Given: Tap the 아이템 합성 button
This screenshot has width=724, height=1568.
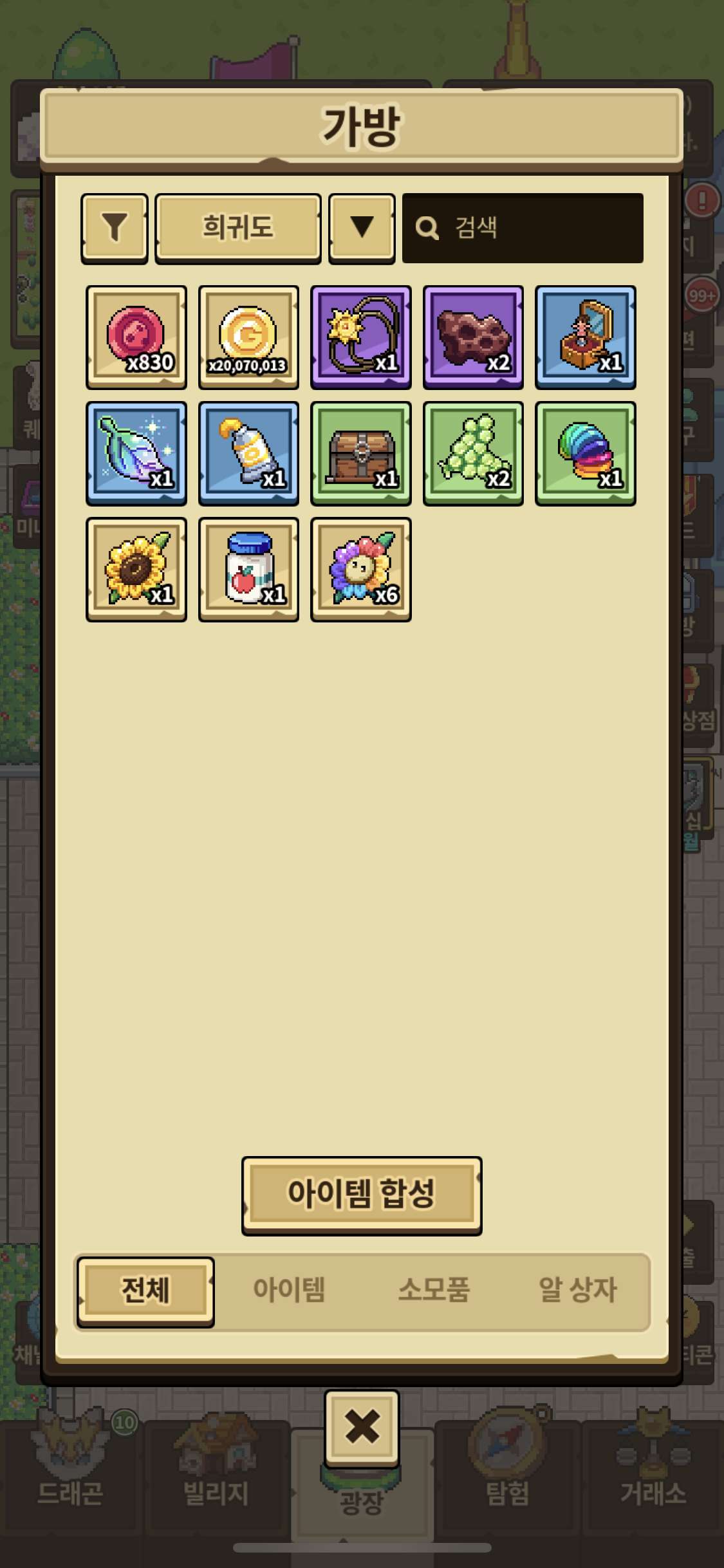Looking at the screenshot, I should pyautogui.click(x=362, y=1195).
